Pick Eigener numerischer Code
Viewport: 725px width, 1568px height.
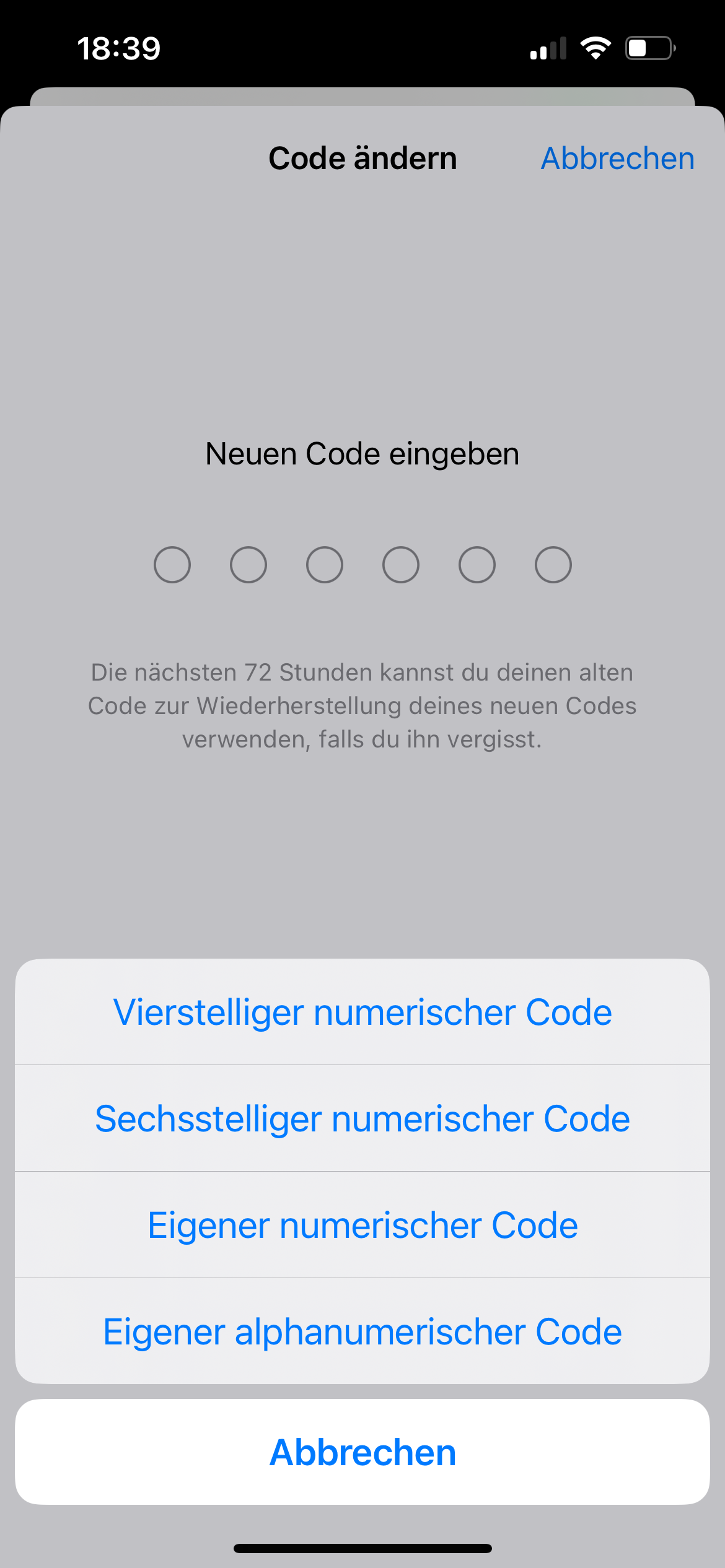click(x=362, y=1225)
